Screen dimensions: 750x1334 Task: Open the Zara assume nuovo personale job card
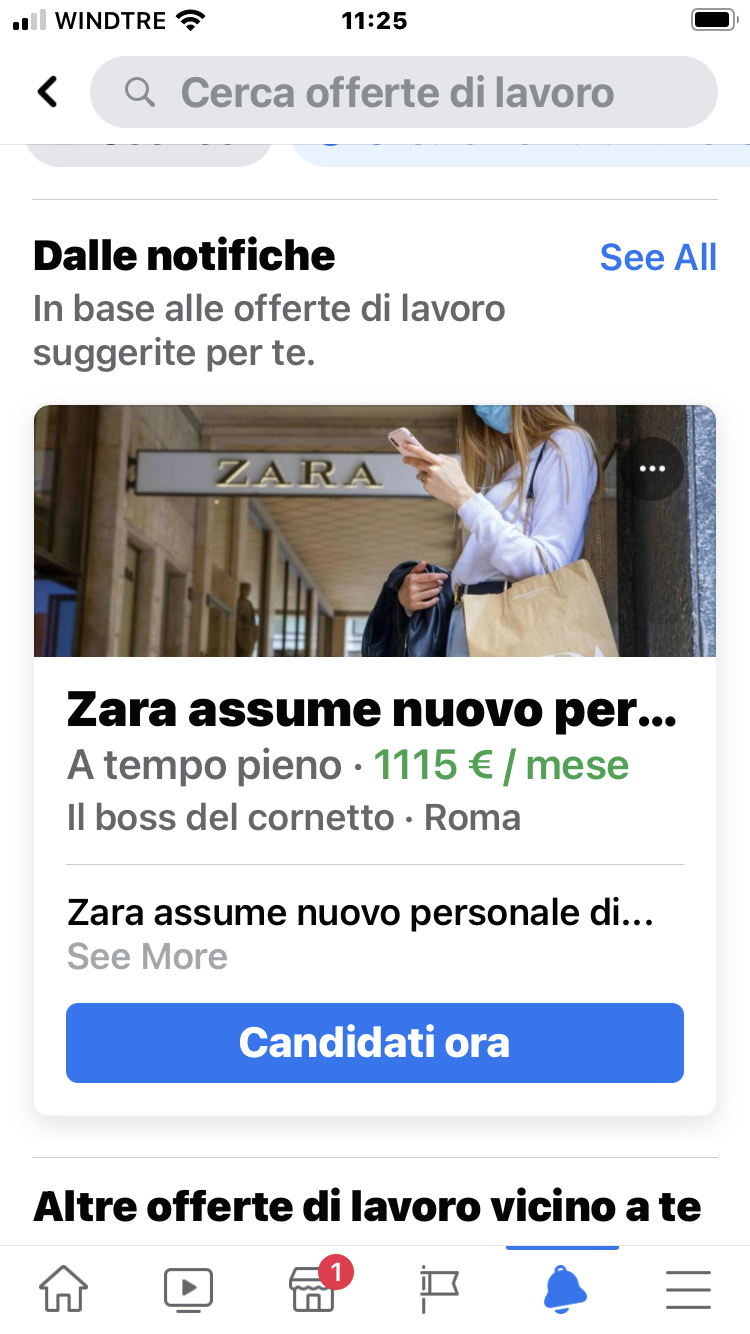point(372,710)
